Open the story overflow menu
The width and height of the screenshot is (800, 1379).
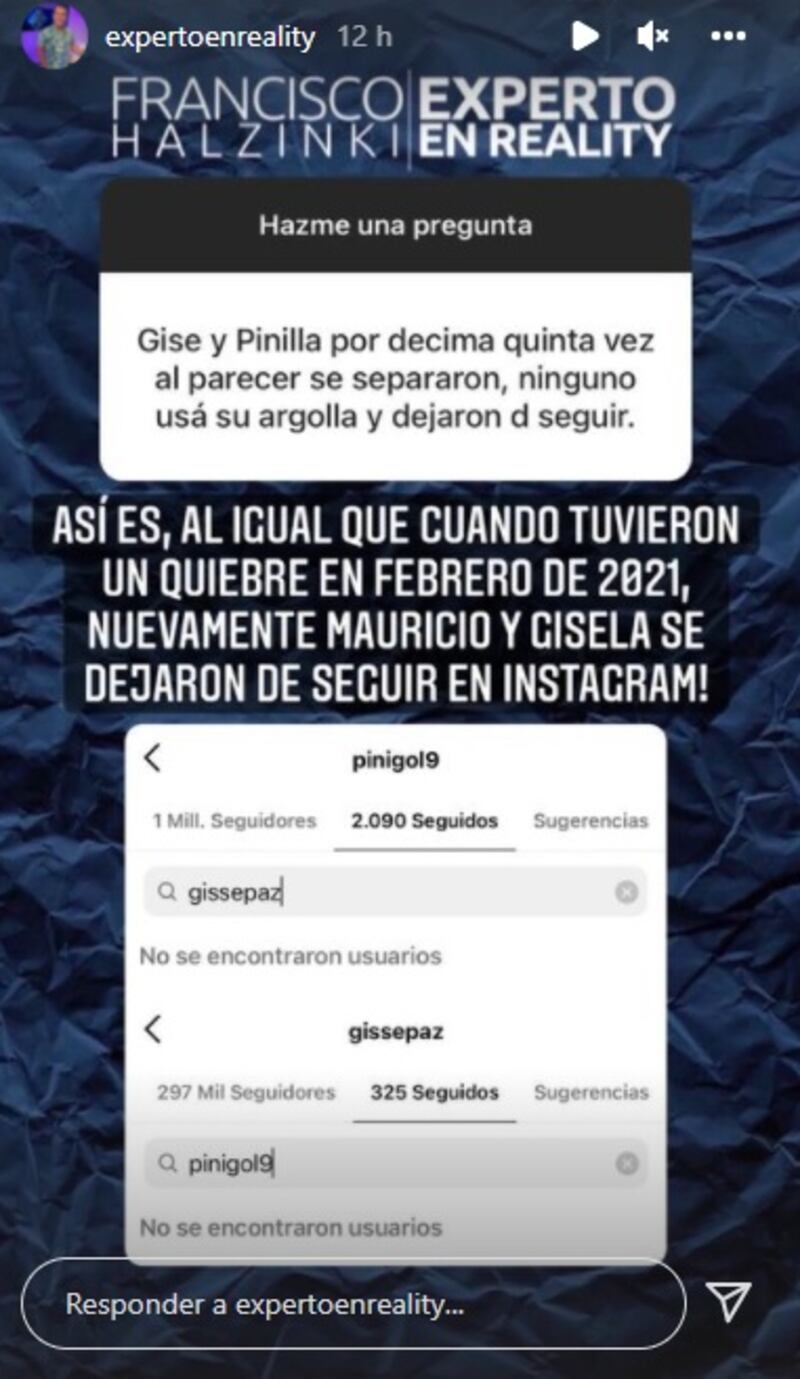pyautogui.click(x=728, y=37)
